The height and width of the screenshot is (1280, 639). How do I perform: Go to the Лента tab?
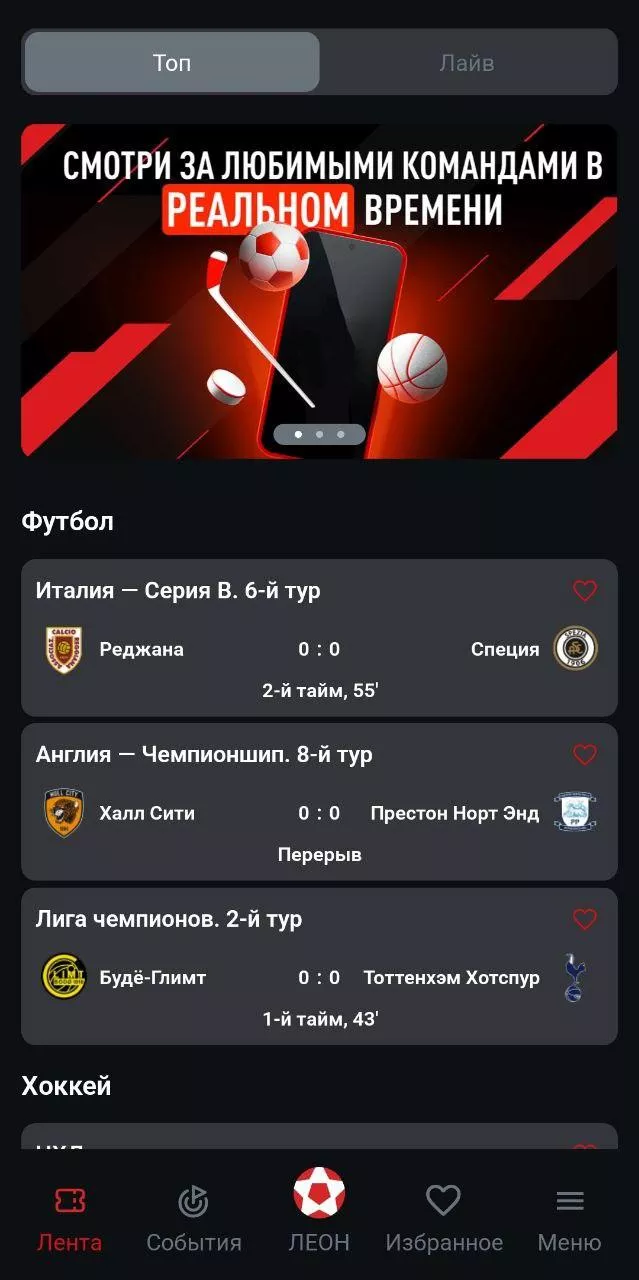click(70, 1218)
